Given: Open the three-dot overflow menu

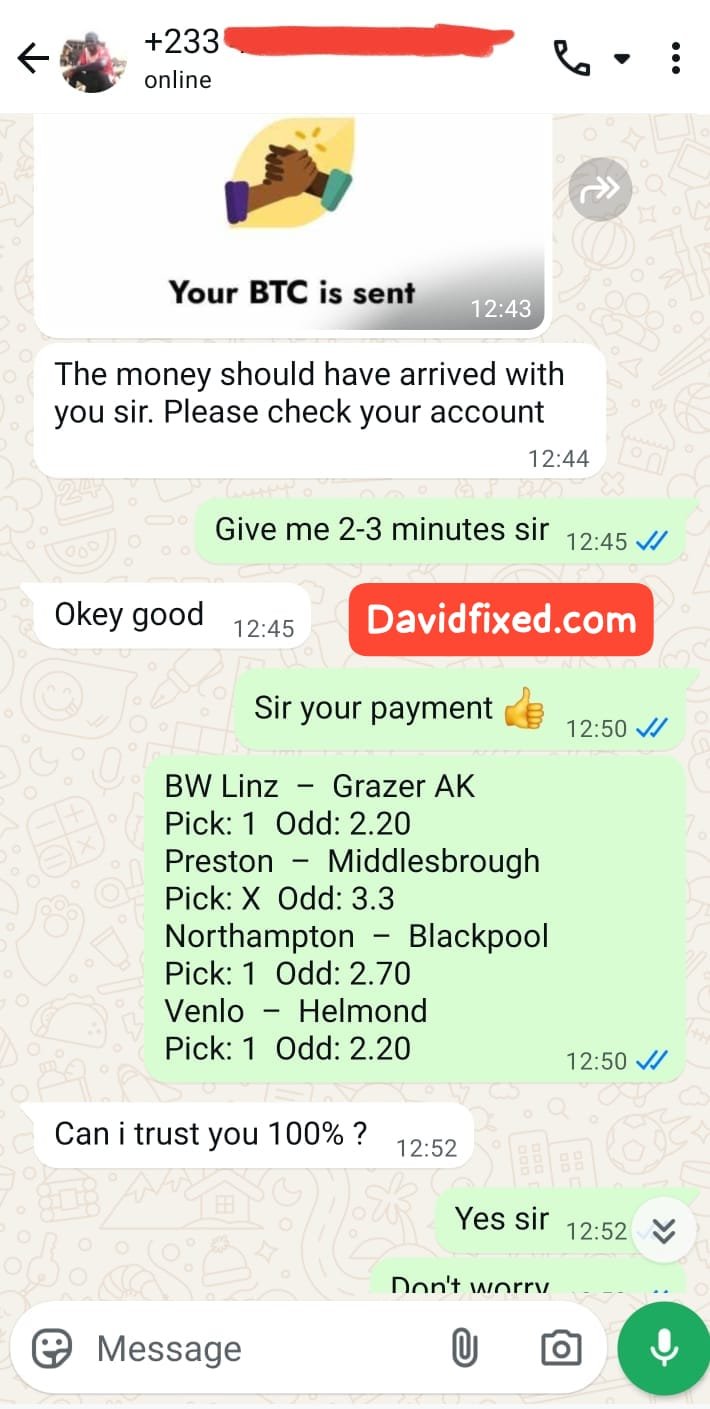Looking at the screenshot, I should [676, 58].
